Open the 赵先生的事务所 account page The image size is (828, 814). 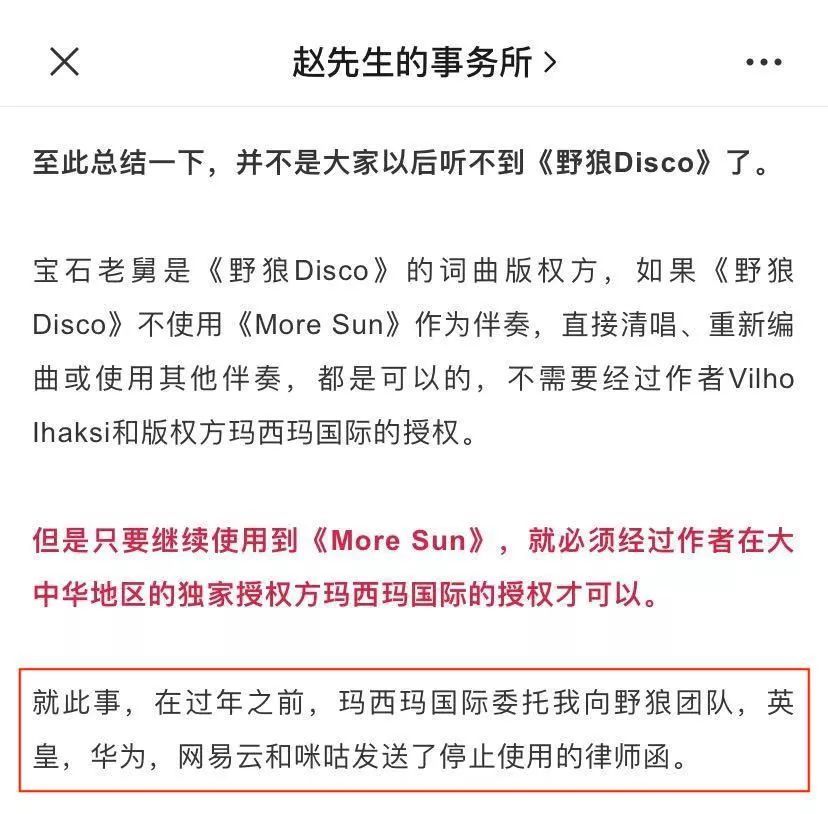tap(423, 62)
